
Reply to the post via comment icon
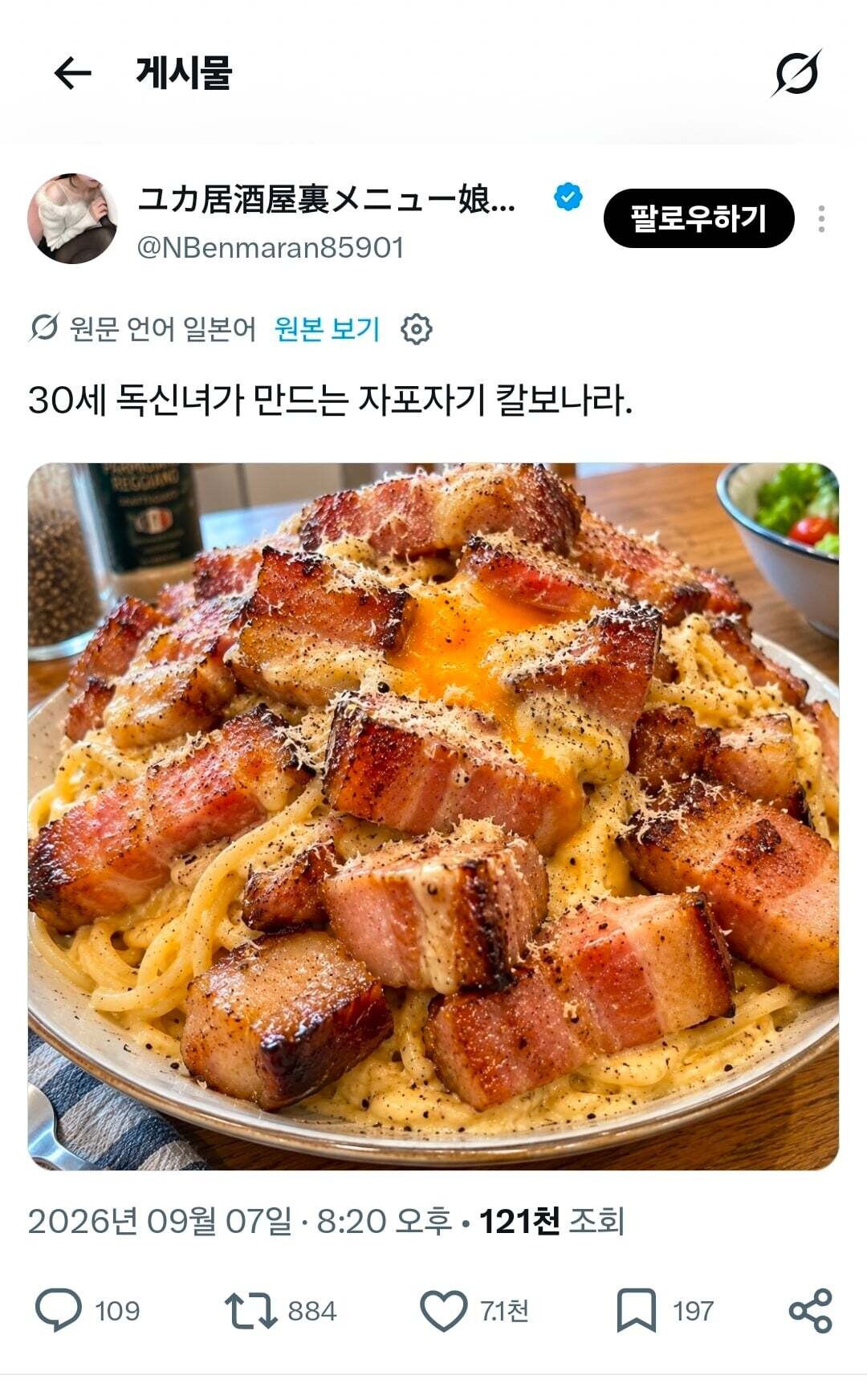(x=59, y=1311)
